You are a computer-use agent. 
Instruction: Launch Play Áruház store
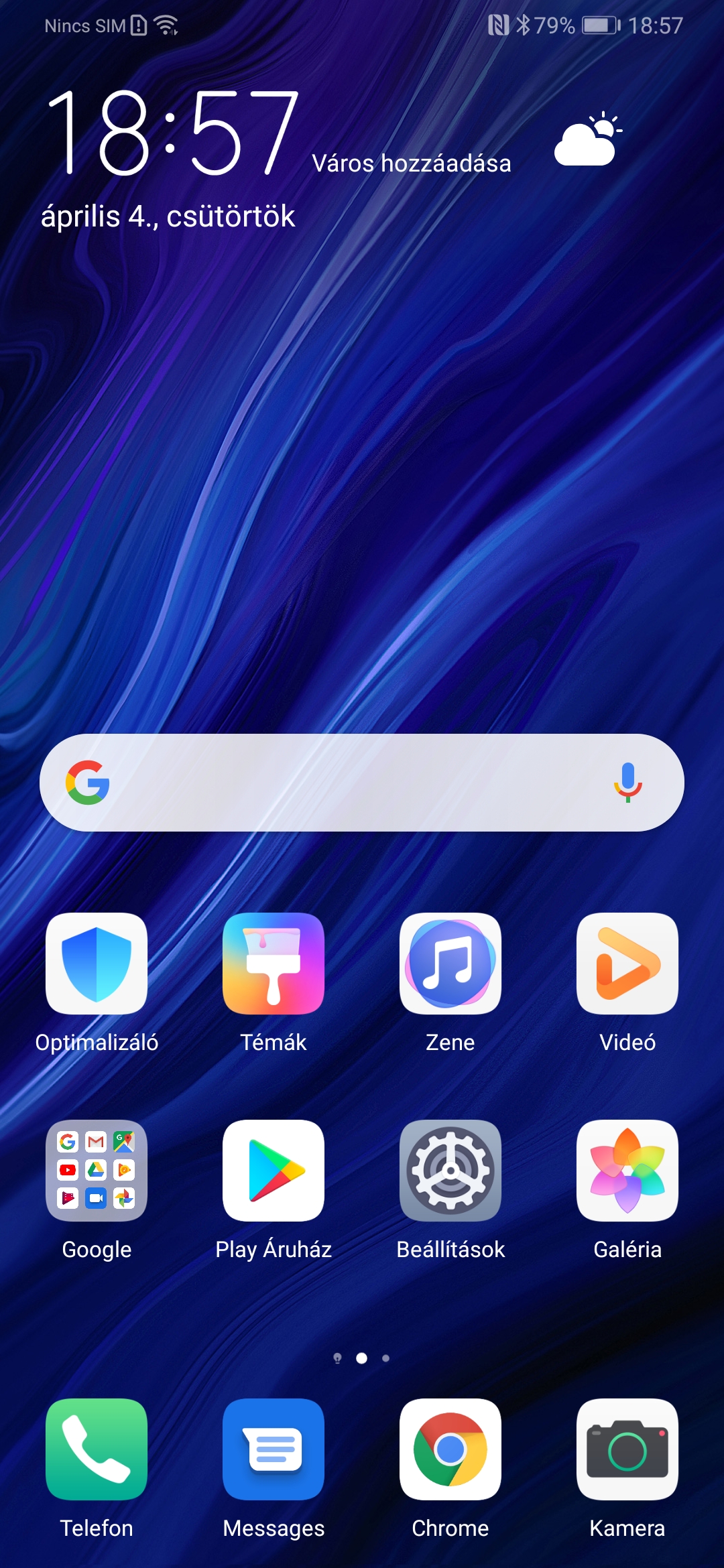[274, 1171]
